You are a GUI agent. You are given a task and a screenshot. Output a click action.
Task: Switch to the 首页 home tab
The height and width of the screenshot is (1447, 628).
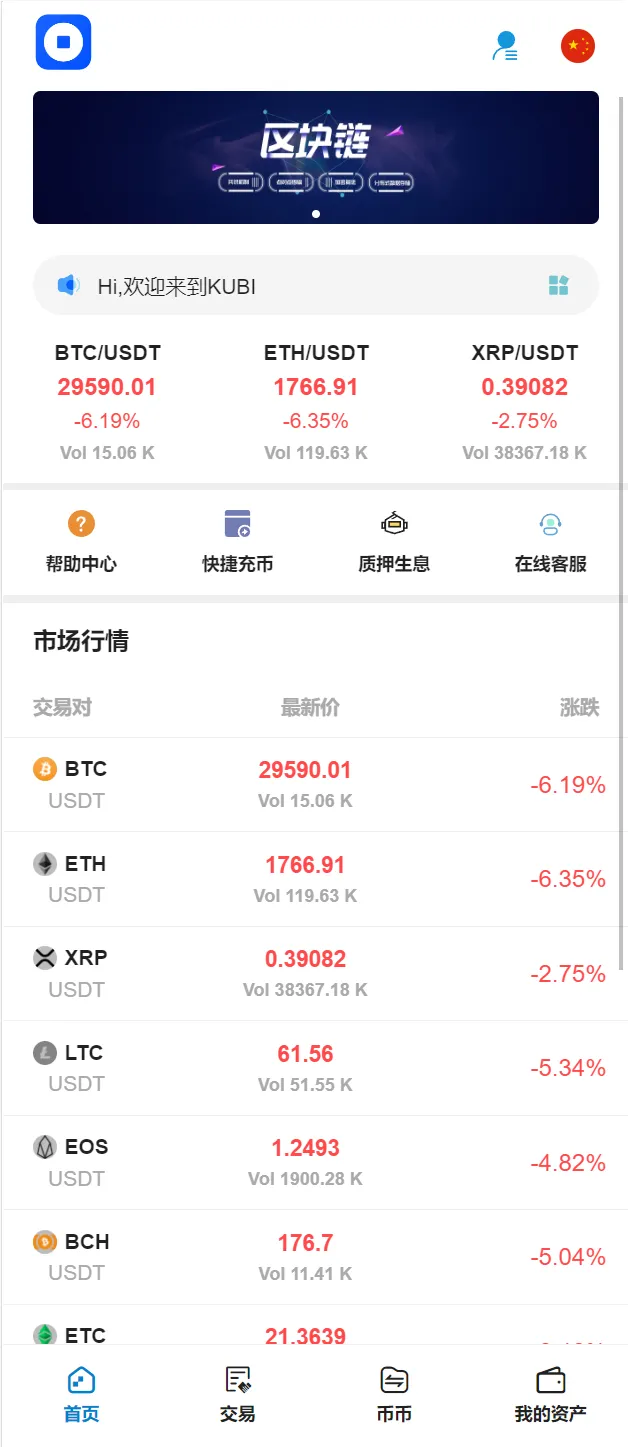(81, 1395)
